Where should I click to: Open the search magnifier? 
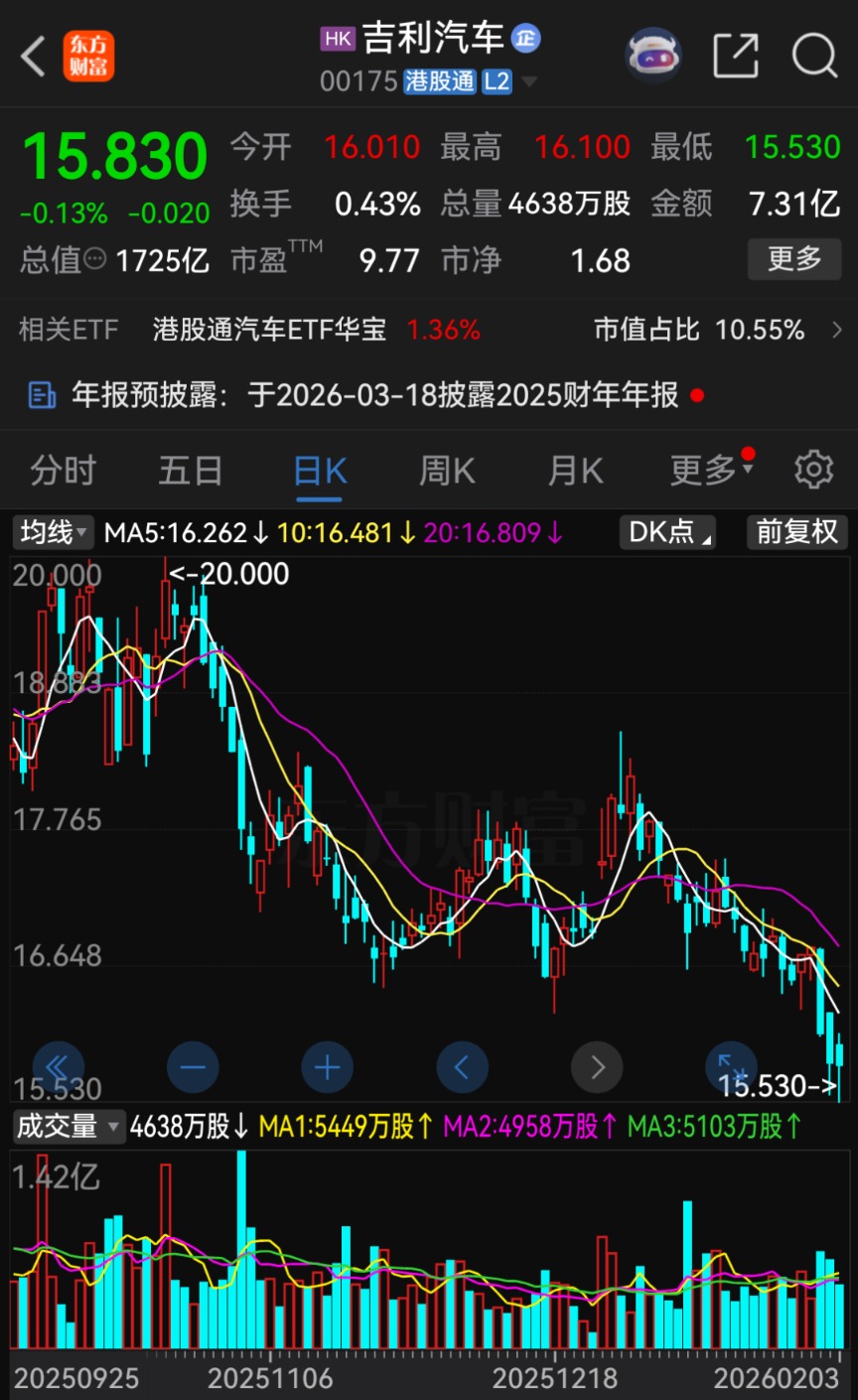point(814,57)
